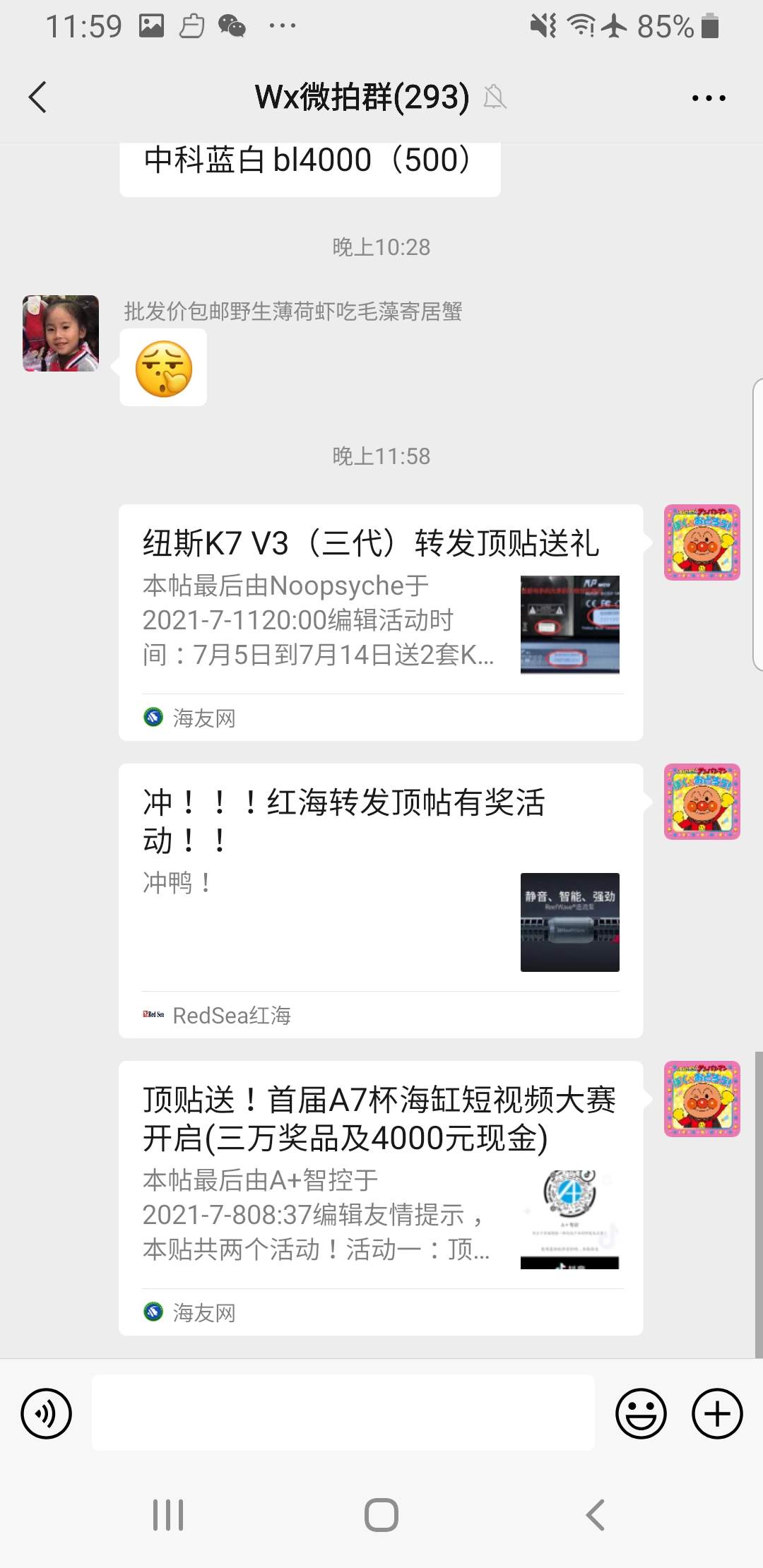Screen dimensions: 763x1568
Task: Open the plus attachments menu
Action: pyautogui.click(x=716, y=1413)
